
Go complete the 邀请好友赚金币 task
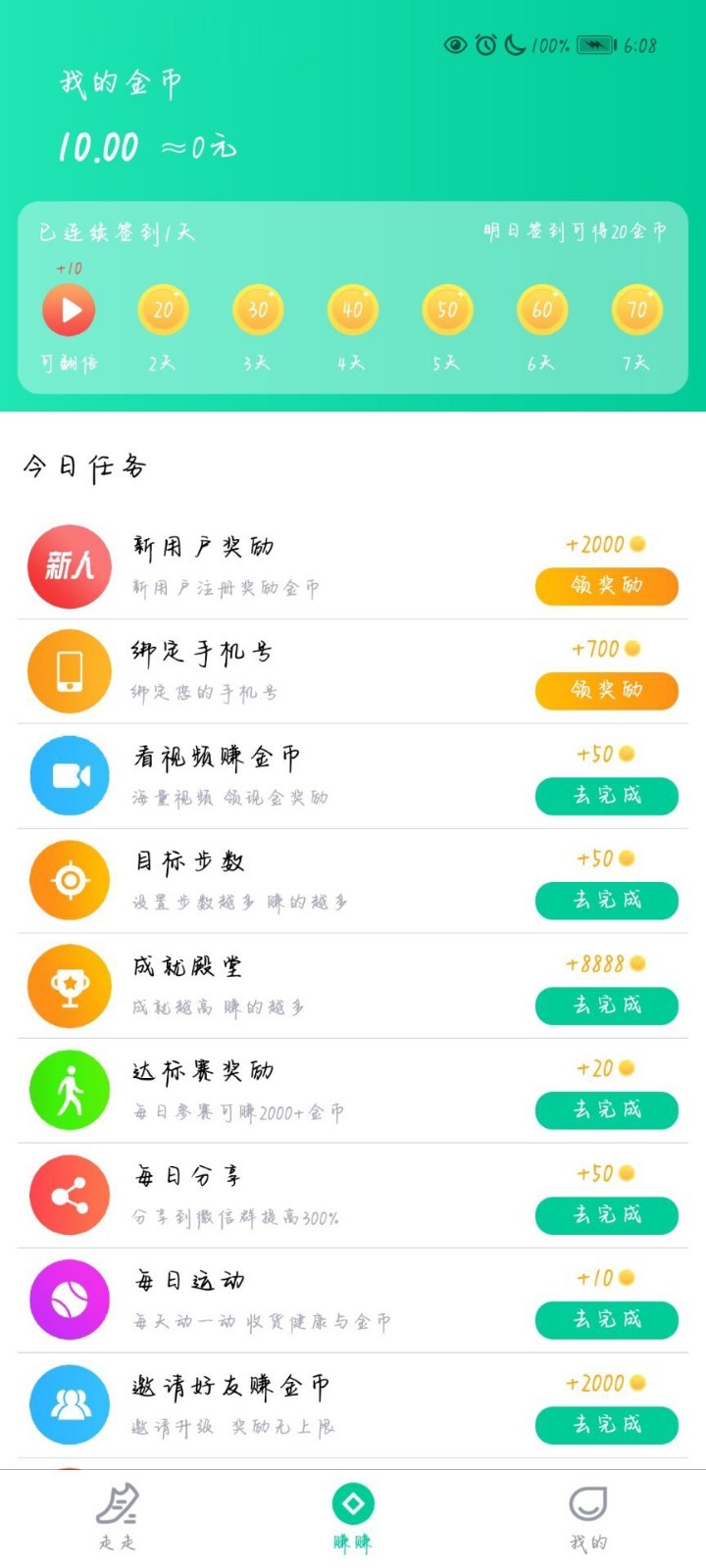tap(606, 1425)
